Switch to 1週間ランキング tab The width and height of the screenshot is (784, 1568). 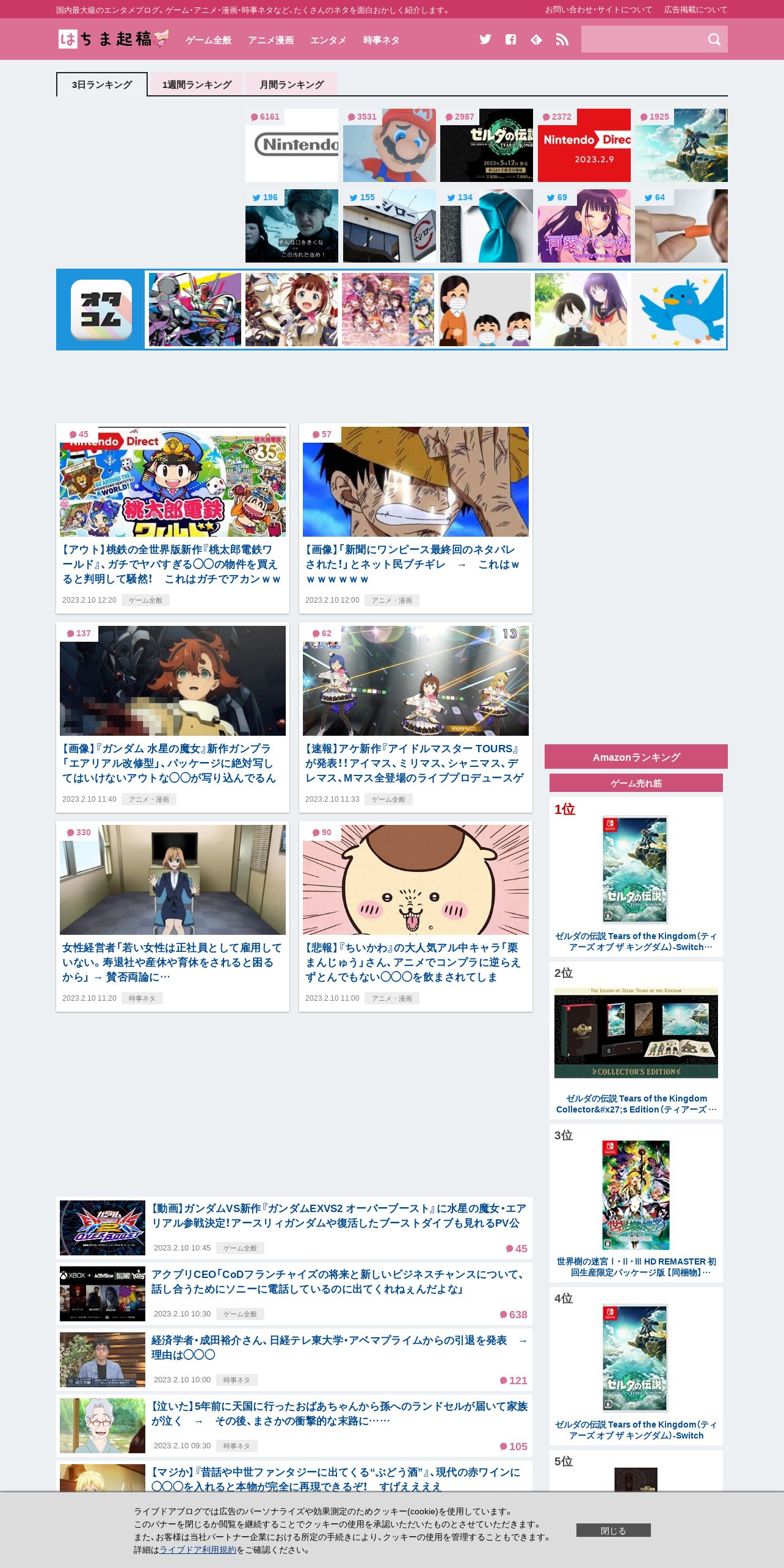pyautogui.click(x=197, y=85)
